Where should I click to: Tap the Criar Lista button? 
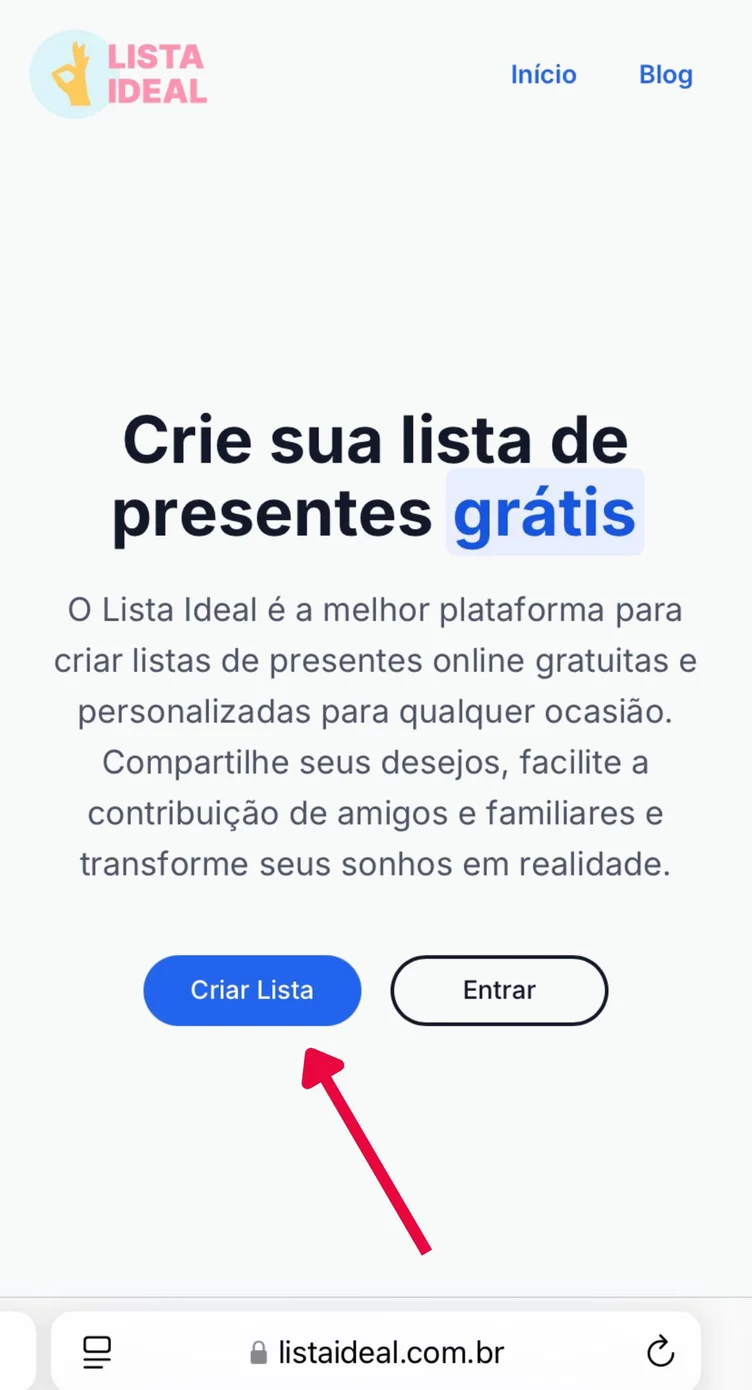252,990
